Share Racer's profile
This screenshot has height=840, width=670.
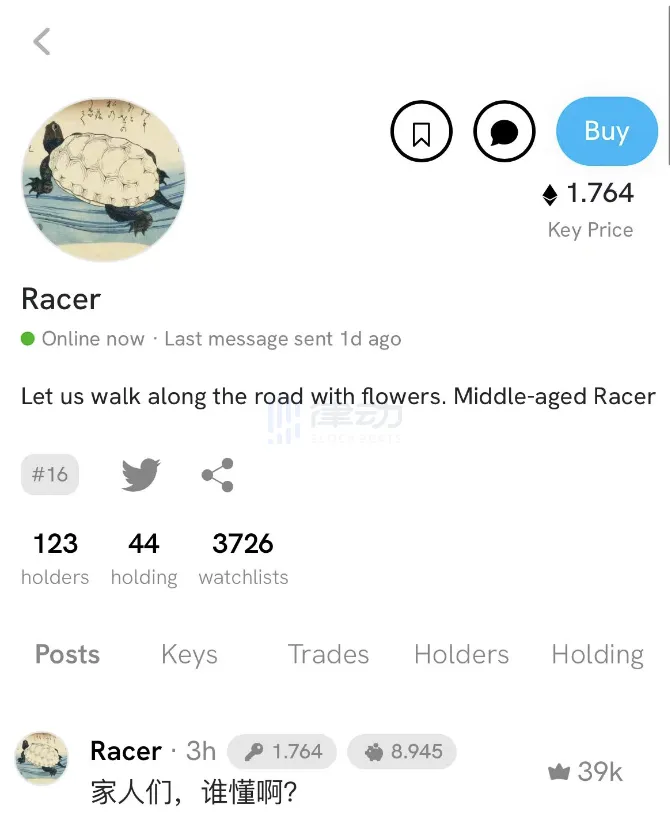pos(217,475)
